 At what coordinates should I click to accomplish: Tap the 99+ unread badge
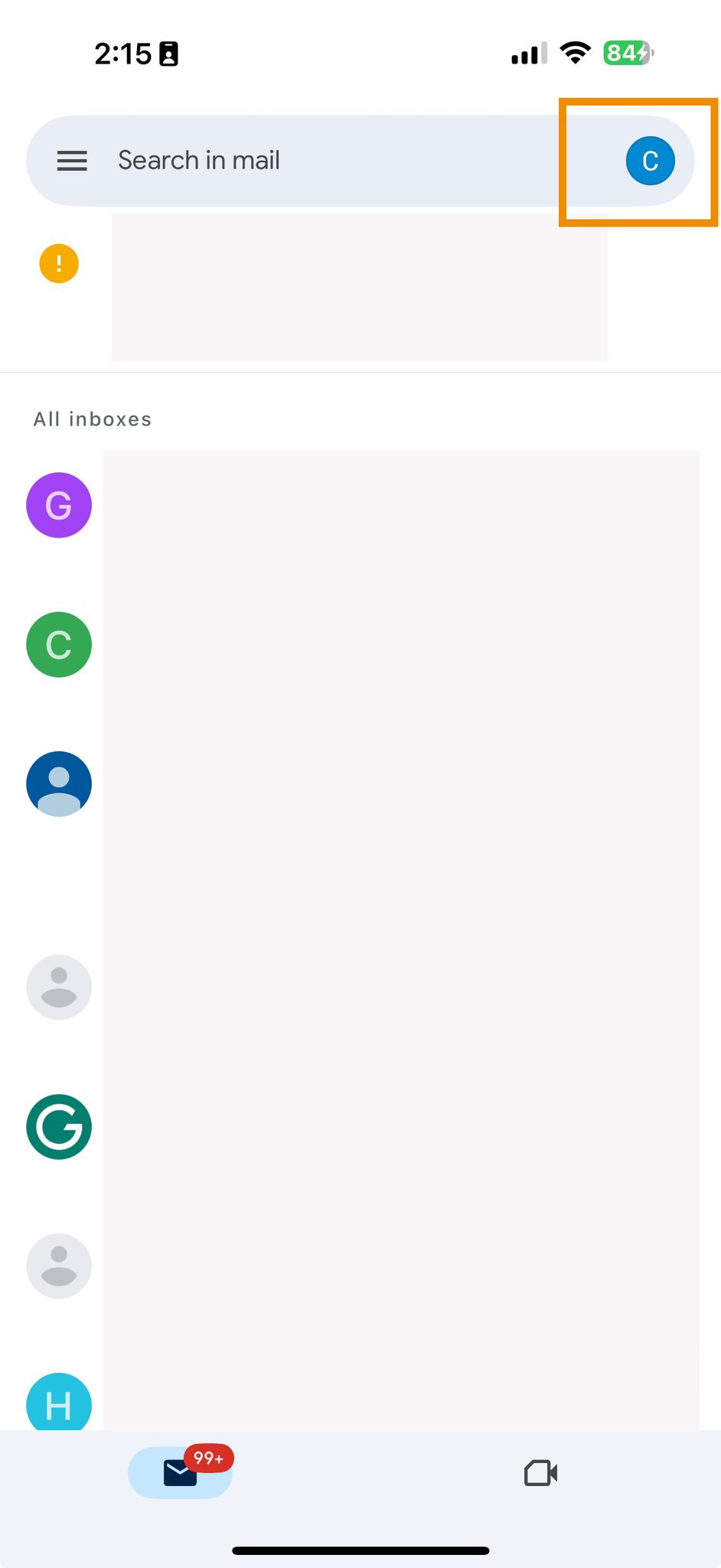pyautogui.click(x=207, y=1459)
